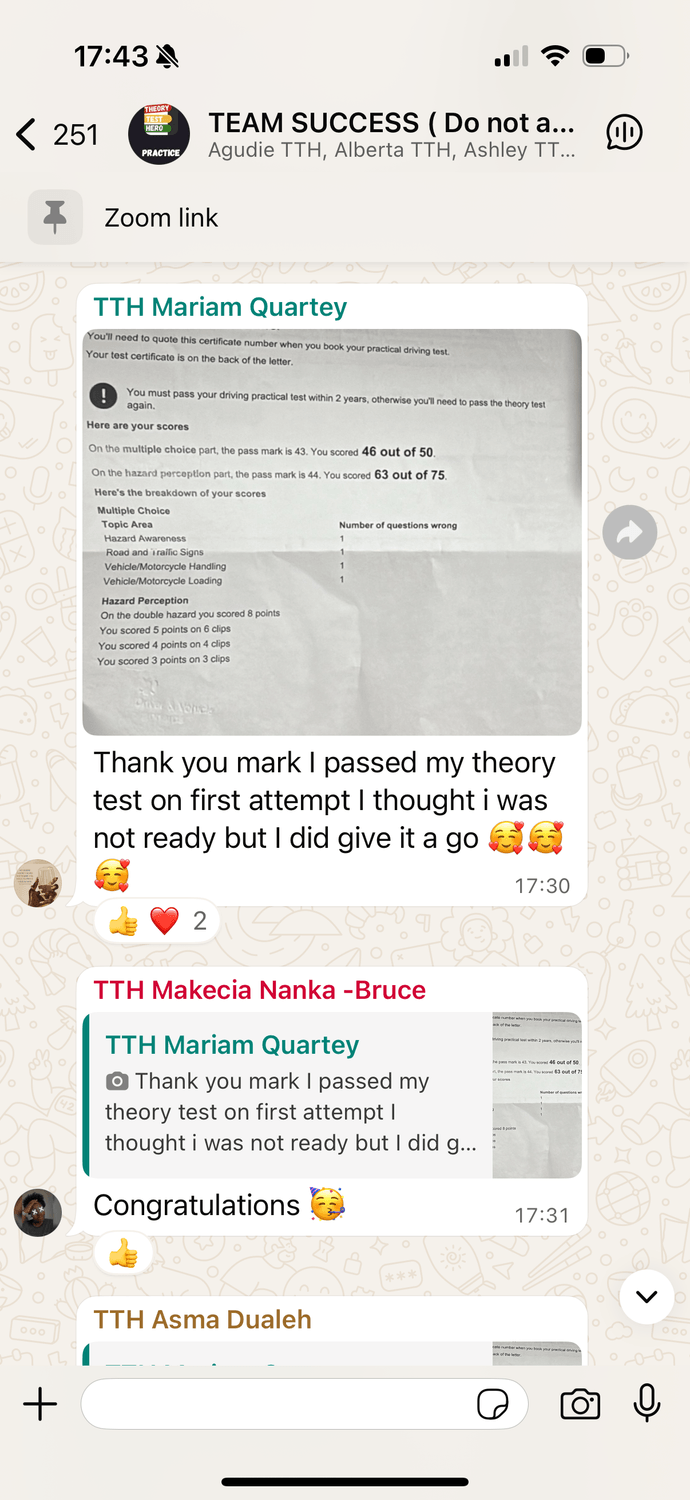The image size is (690, 1500).
Task: Go back to the chats list
Action: (x=28, y=134)
